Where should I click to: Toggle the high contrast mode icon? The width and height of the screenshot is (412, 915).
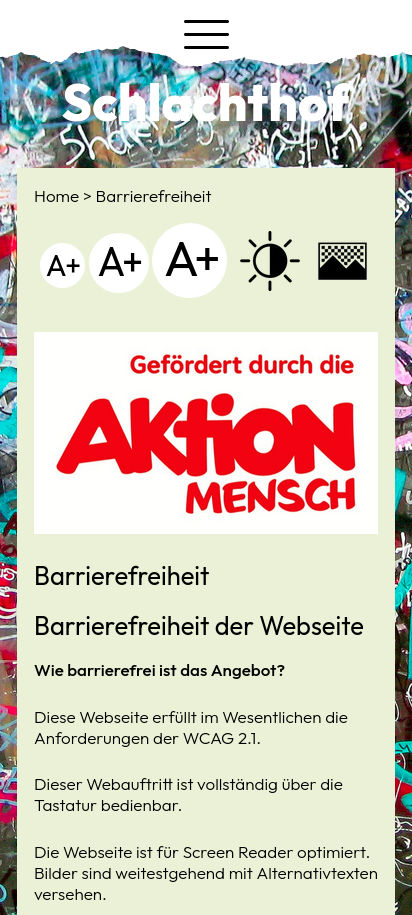pyautogui.click(x=270, y=261)
